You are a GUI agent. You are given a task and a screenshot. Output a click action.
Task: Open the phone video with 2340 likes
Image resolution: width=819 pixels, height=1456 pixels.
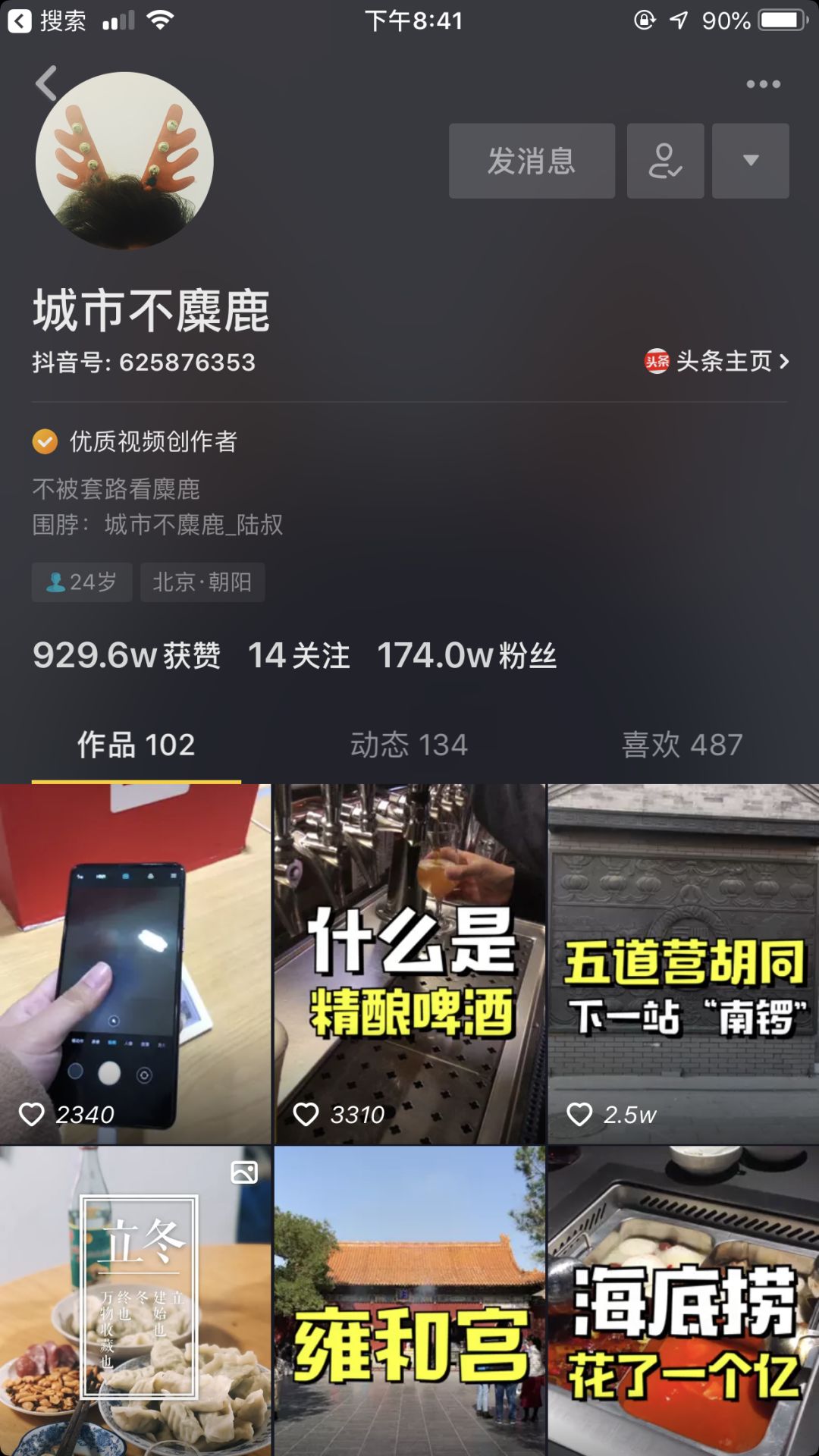click(135, 963)
